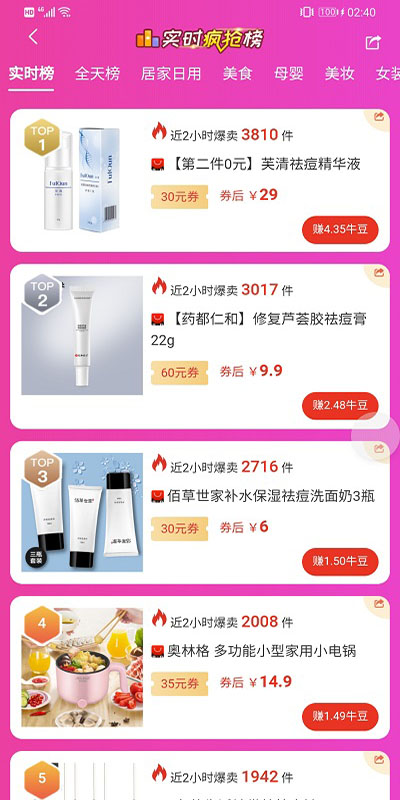The image size is (400, 800).
Task: Claim the 35元券 coupon for 小电锅
Action: click(x=180, y=684)
